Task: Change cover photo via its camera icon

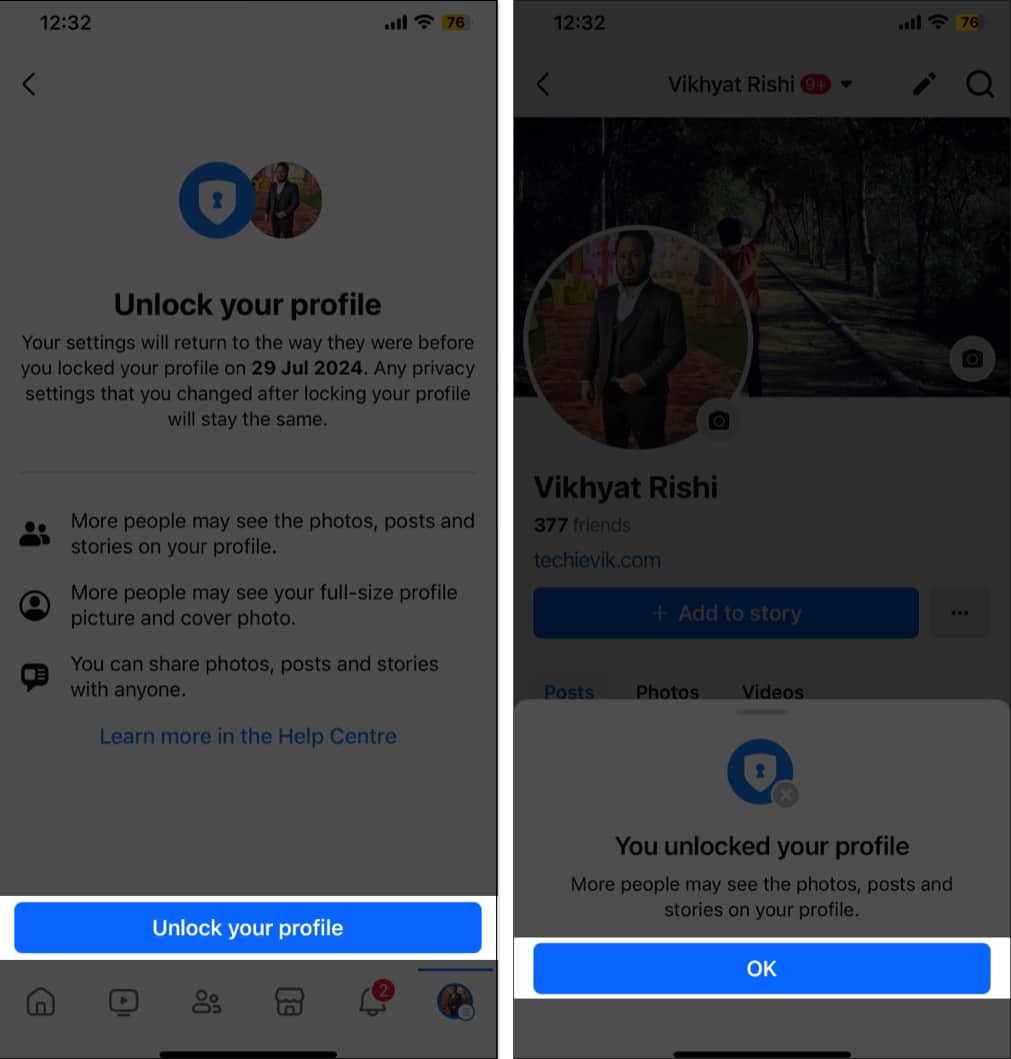Action: pos(972,359)
